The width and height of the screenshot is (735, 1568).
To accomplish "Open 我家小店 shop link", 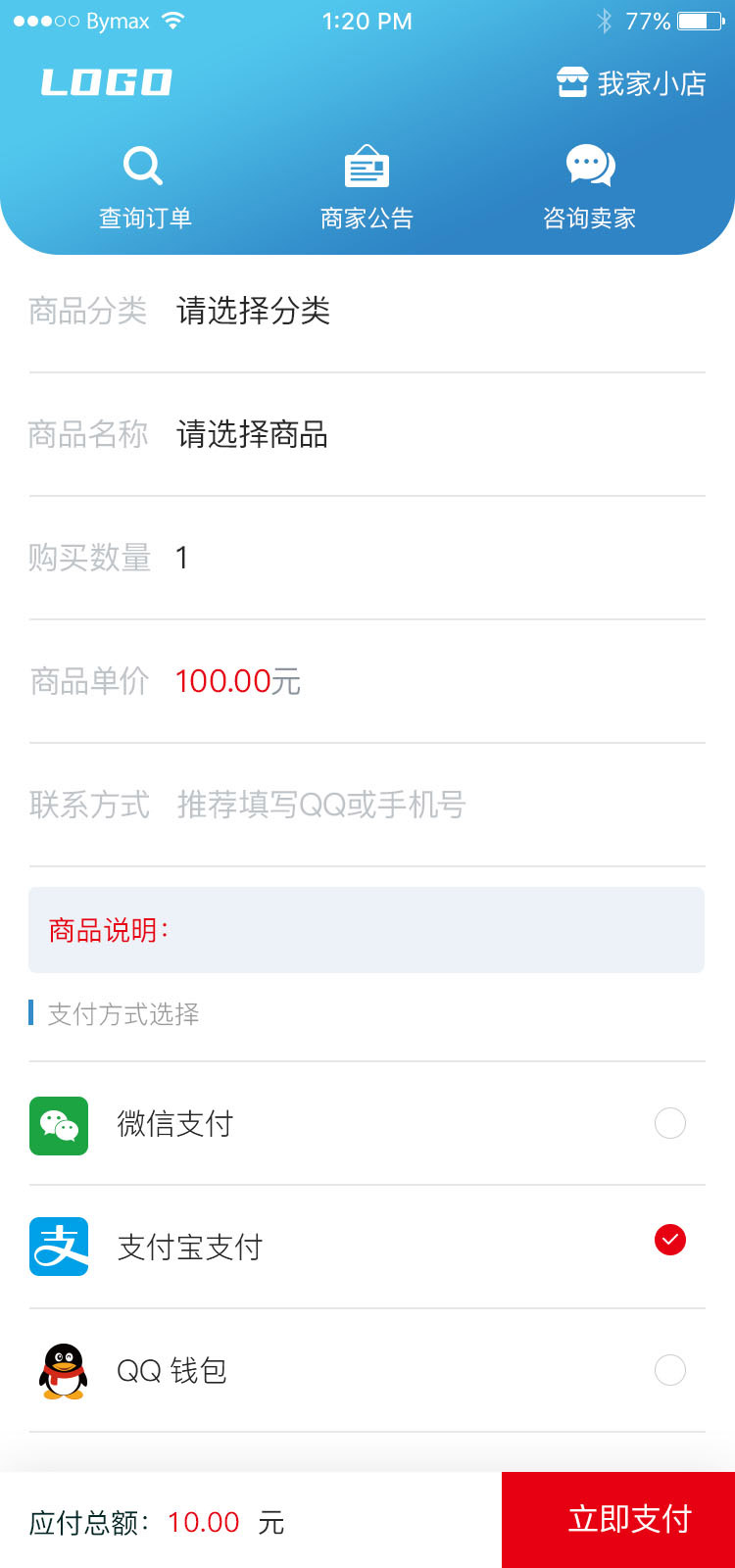I will point(631,83).
